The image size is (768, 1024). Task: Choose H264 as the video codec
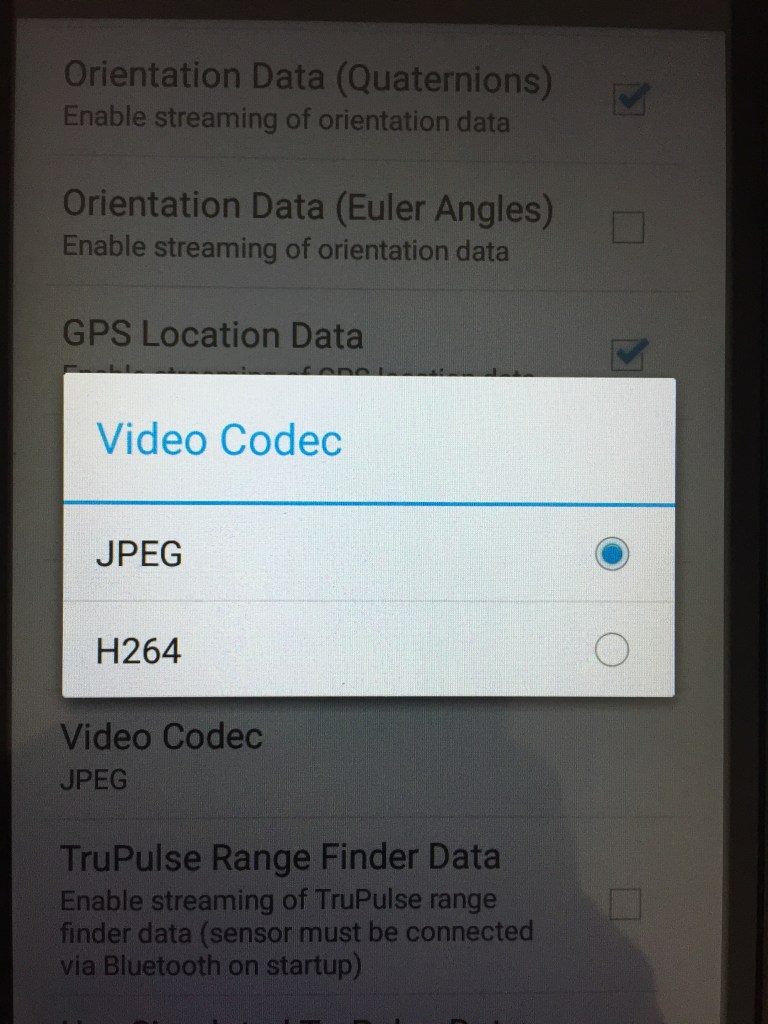611,651
